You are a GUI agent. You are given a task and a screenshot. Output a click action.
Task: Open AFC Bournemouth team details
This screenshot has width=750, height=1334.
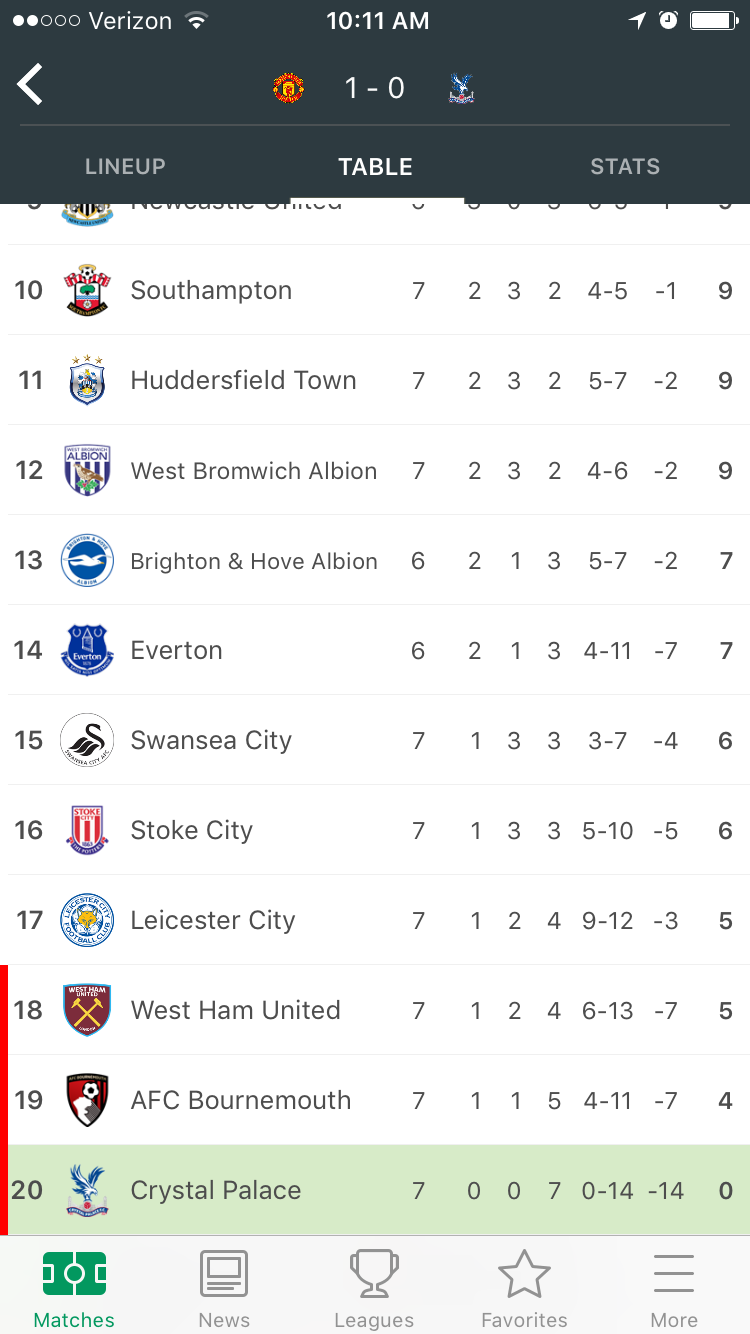click(375, 1100)
